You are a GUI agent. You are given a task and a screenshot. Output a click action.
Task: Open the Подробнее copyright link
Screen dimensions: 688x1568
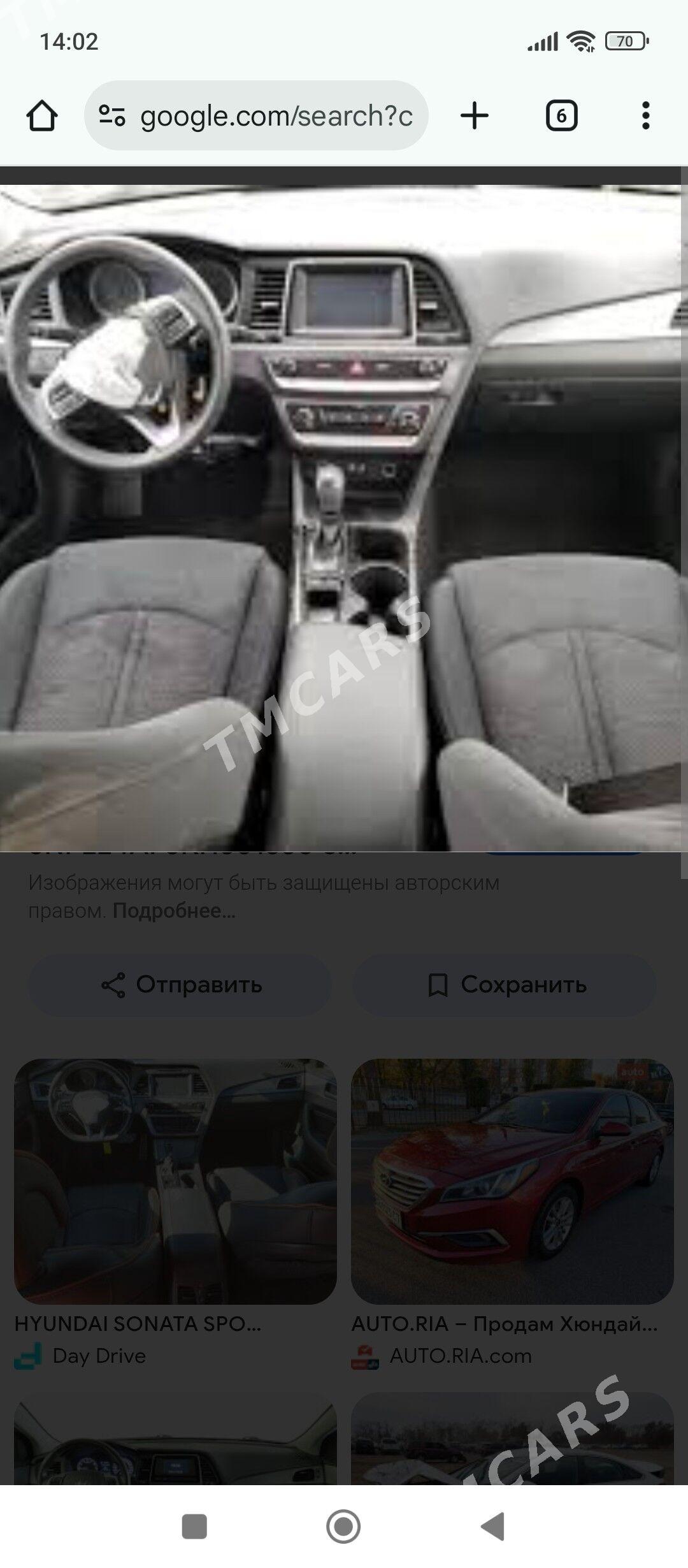pyautogui.click(x=174, y=911)
